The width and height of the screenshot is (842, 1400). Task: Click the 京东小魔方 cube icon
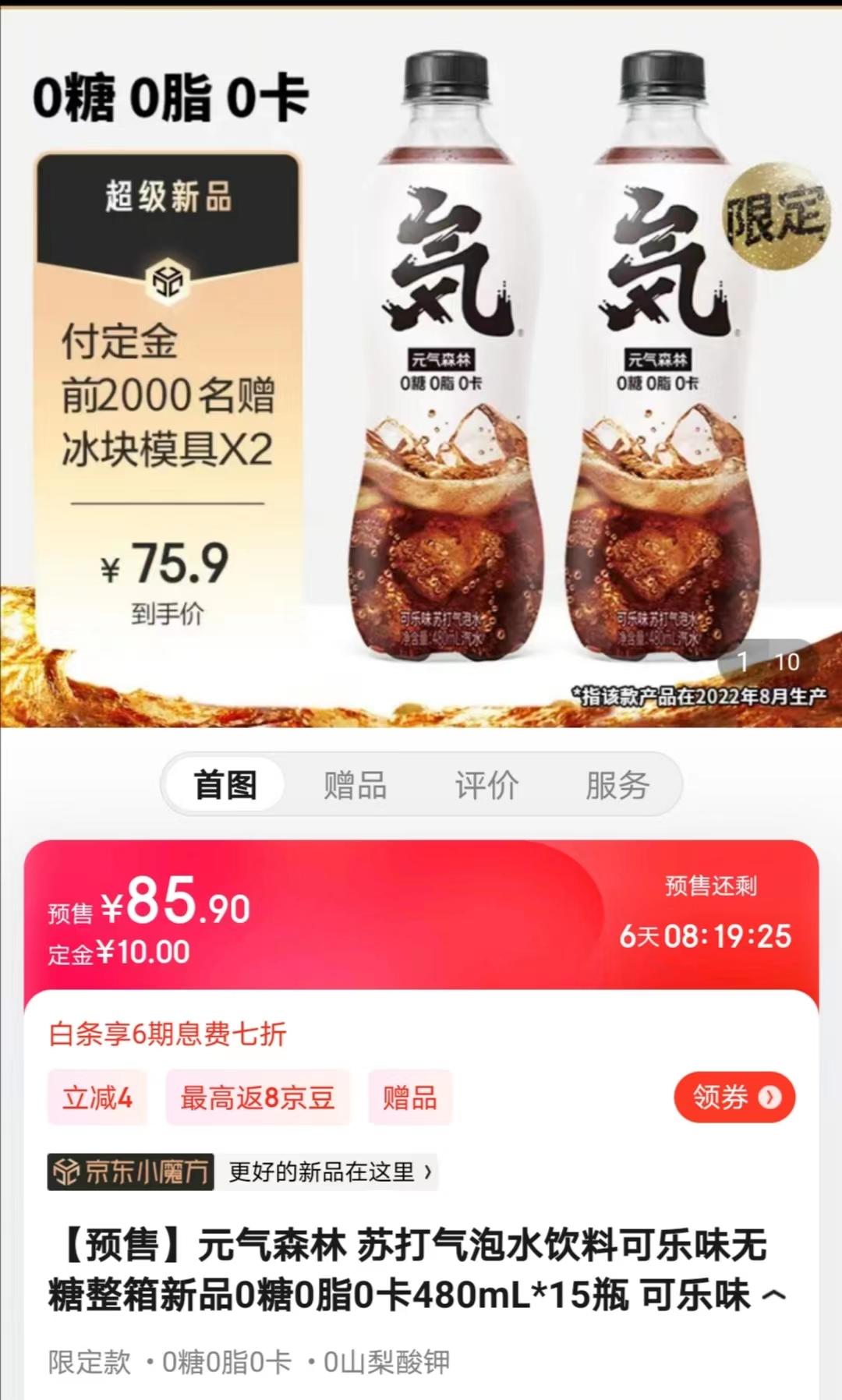point(69,1170)
